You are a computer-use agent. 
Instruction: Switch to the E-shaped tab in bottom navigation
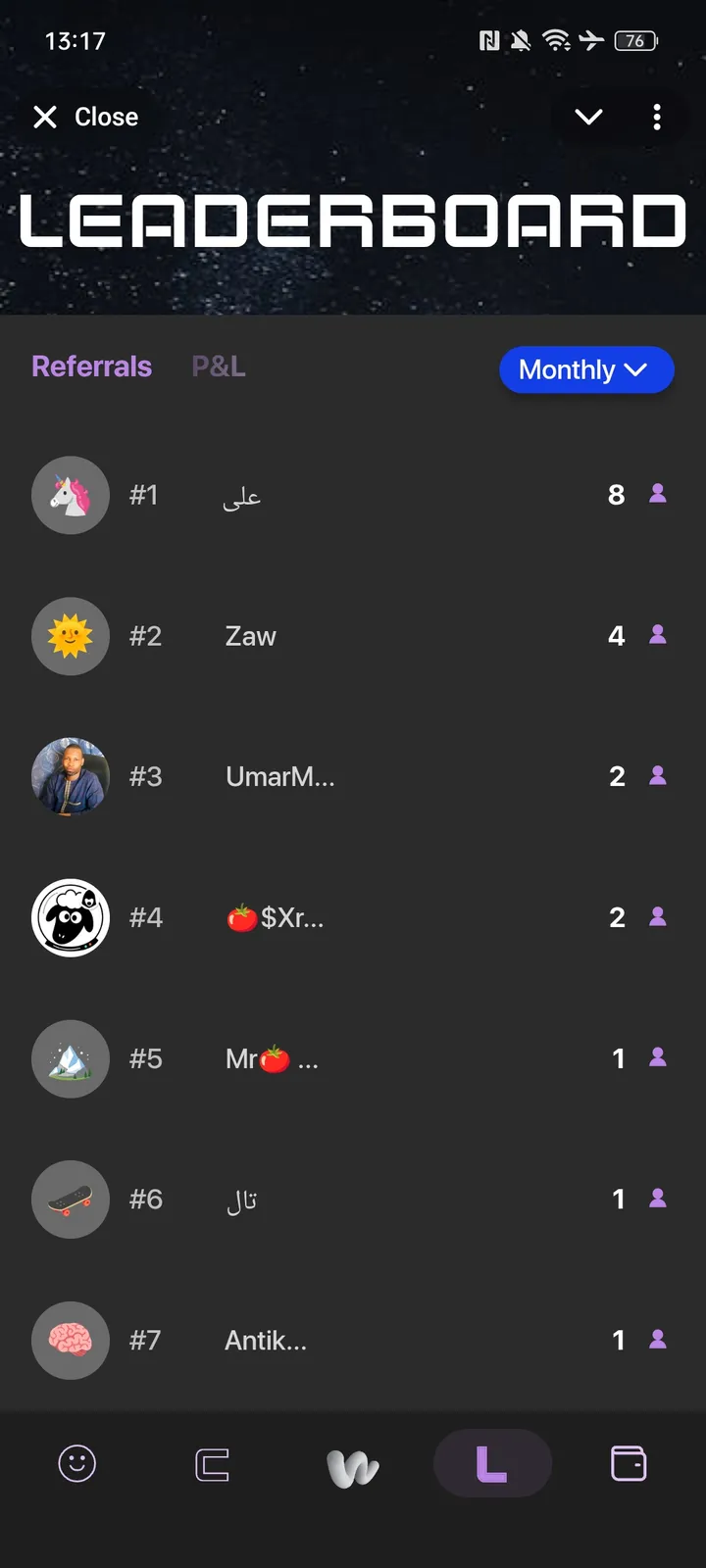click(212, 1464)
